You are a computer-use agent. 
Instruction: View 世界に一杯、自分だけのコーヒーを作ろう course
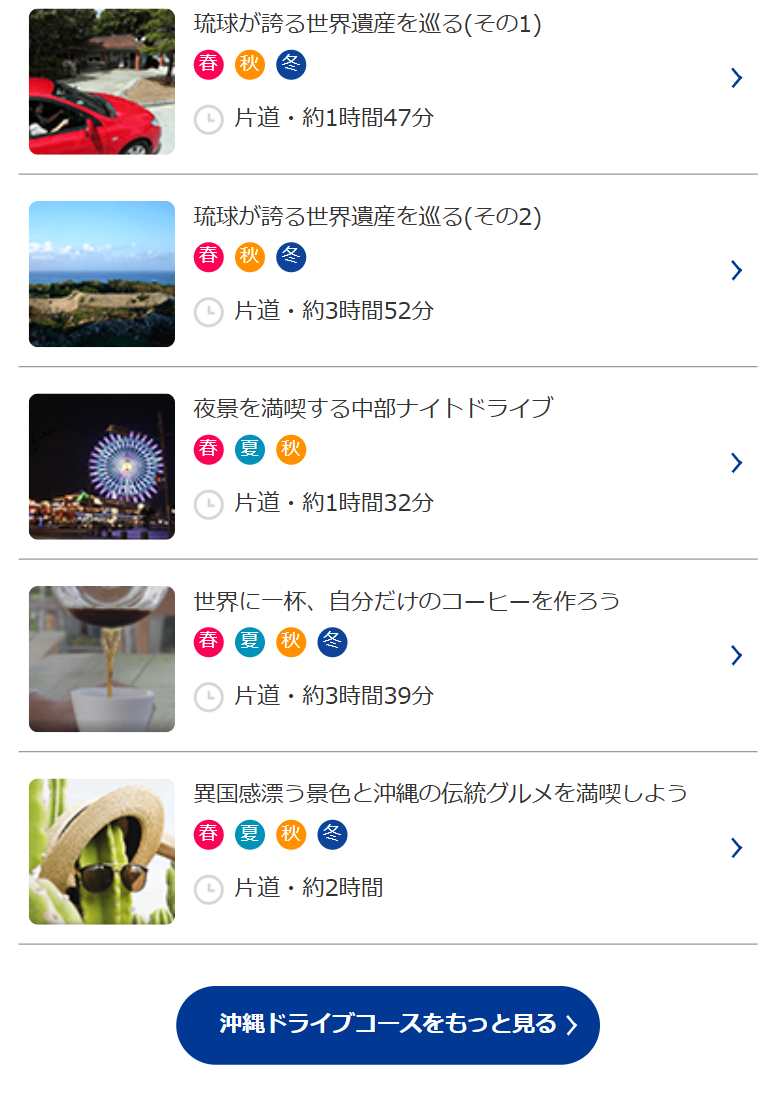pyautogui.click(x=406, y=601)
